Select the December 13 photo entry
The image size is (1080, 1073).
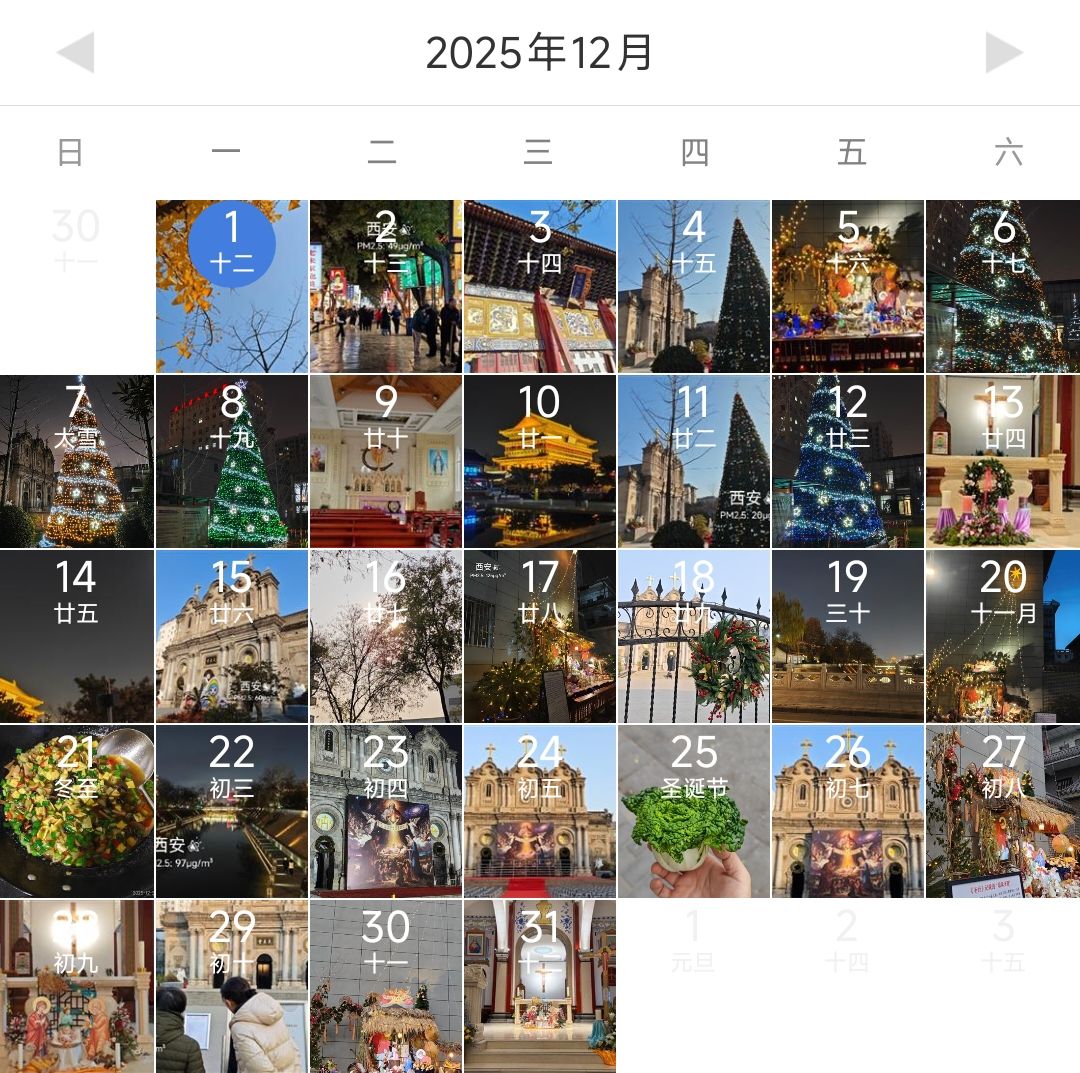pyautogui.click(x=1003, y=461)
